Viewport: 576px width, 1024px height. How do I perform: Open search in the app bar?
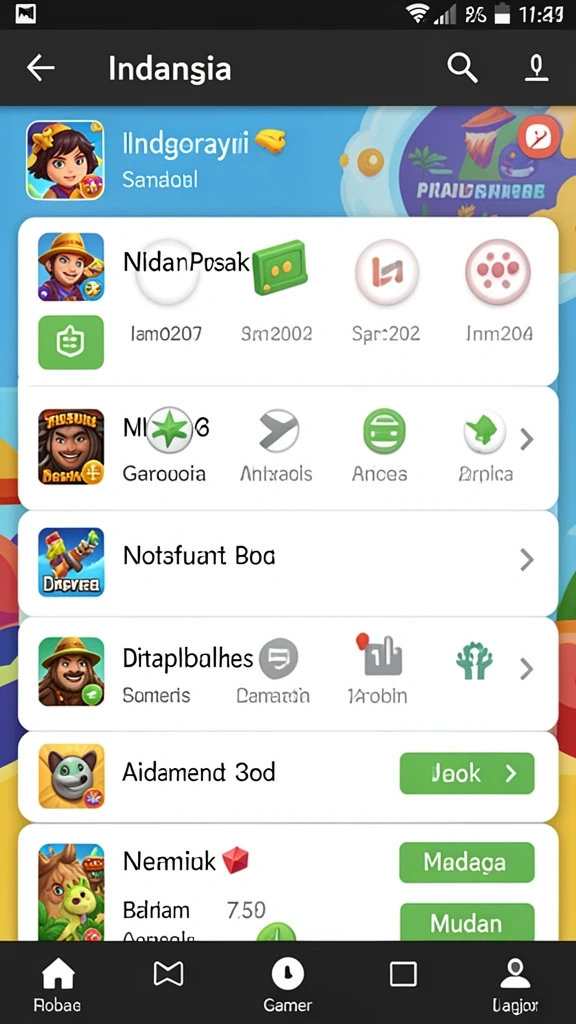[462, 67]
